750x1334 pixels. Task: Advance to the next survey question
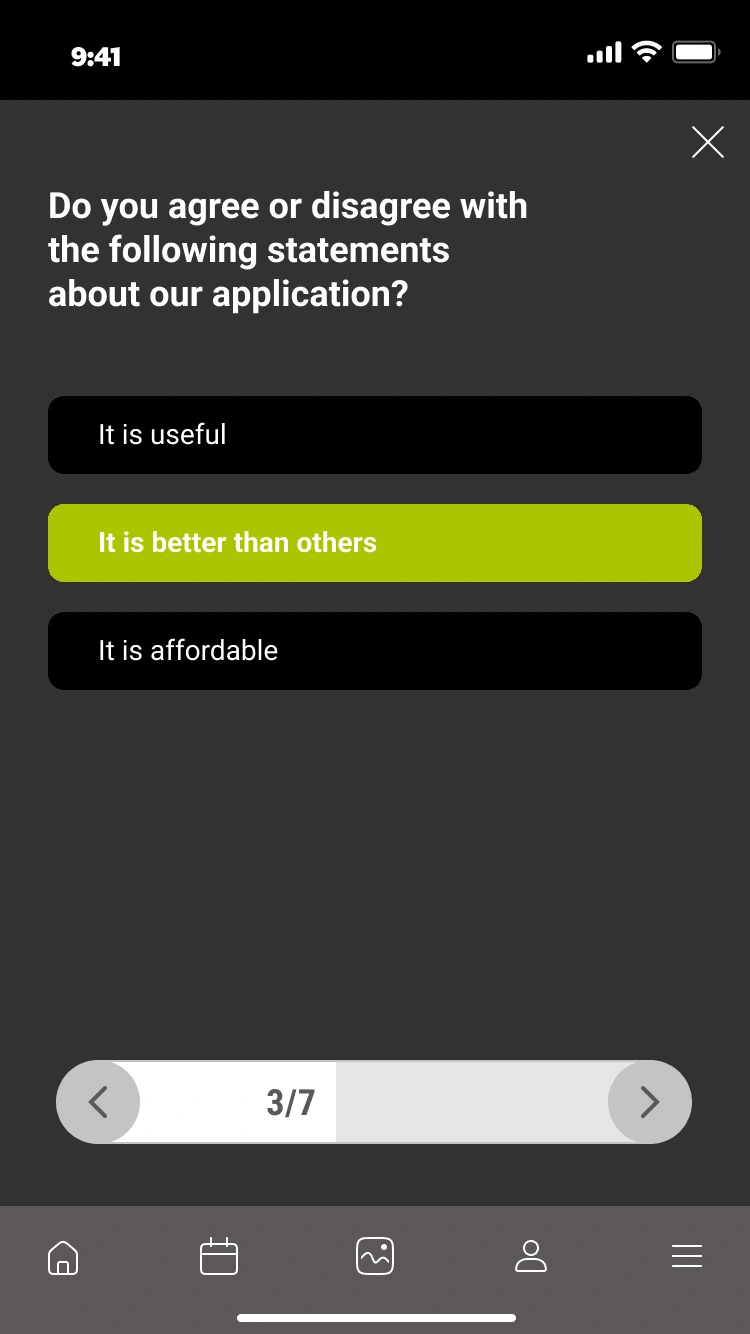pos(650,1102)
